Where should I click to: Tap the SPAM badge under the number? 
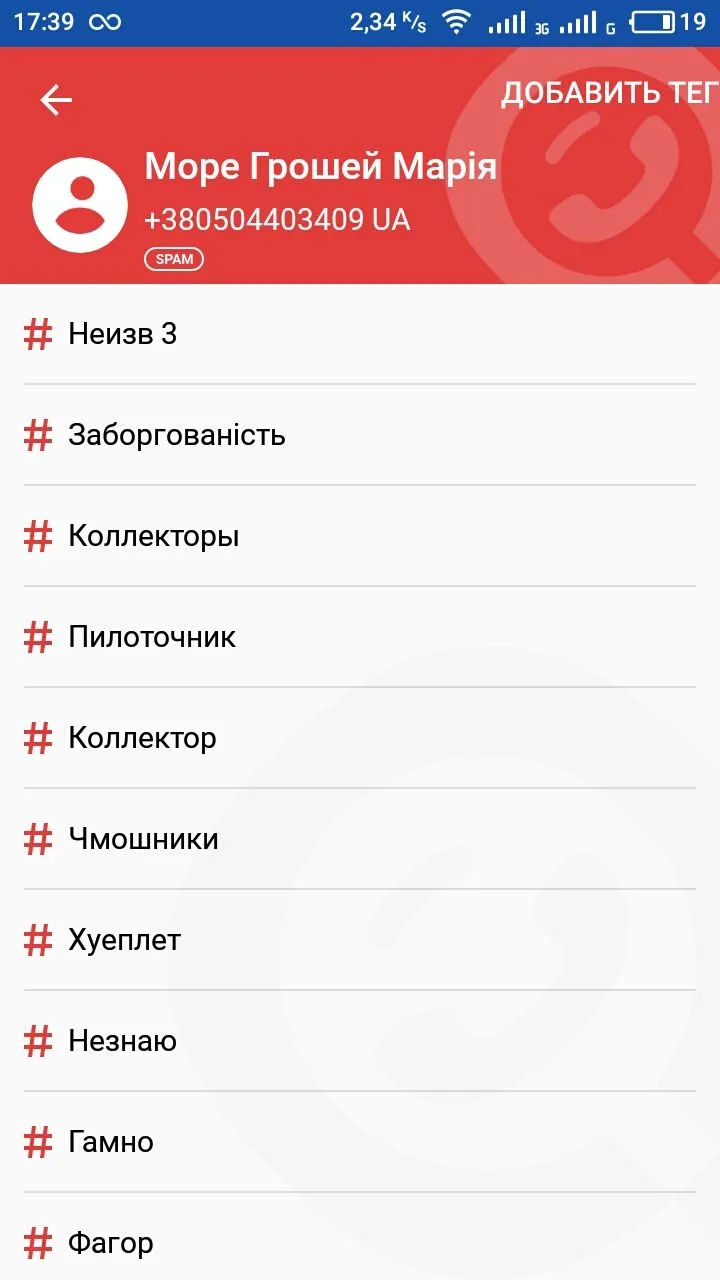coord(174,259)
